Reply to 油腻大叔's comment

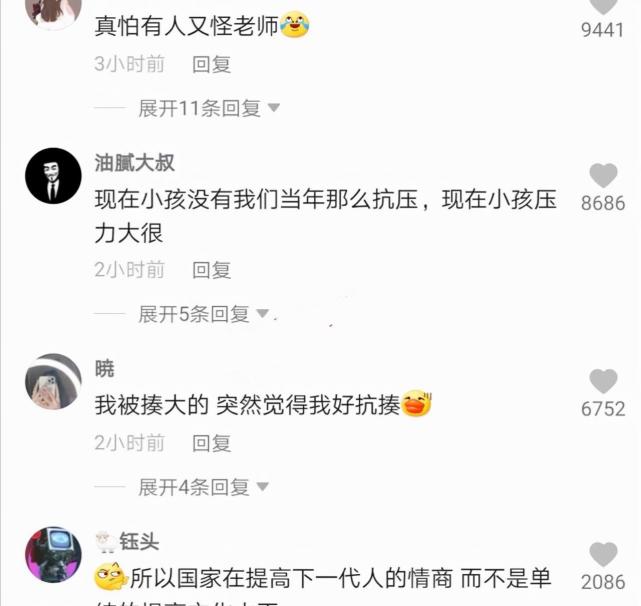212,269
